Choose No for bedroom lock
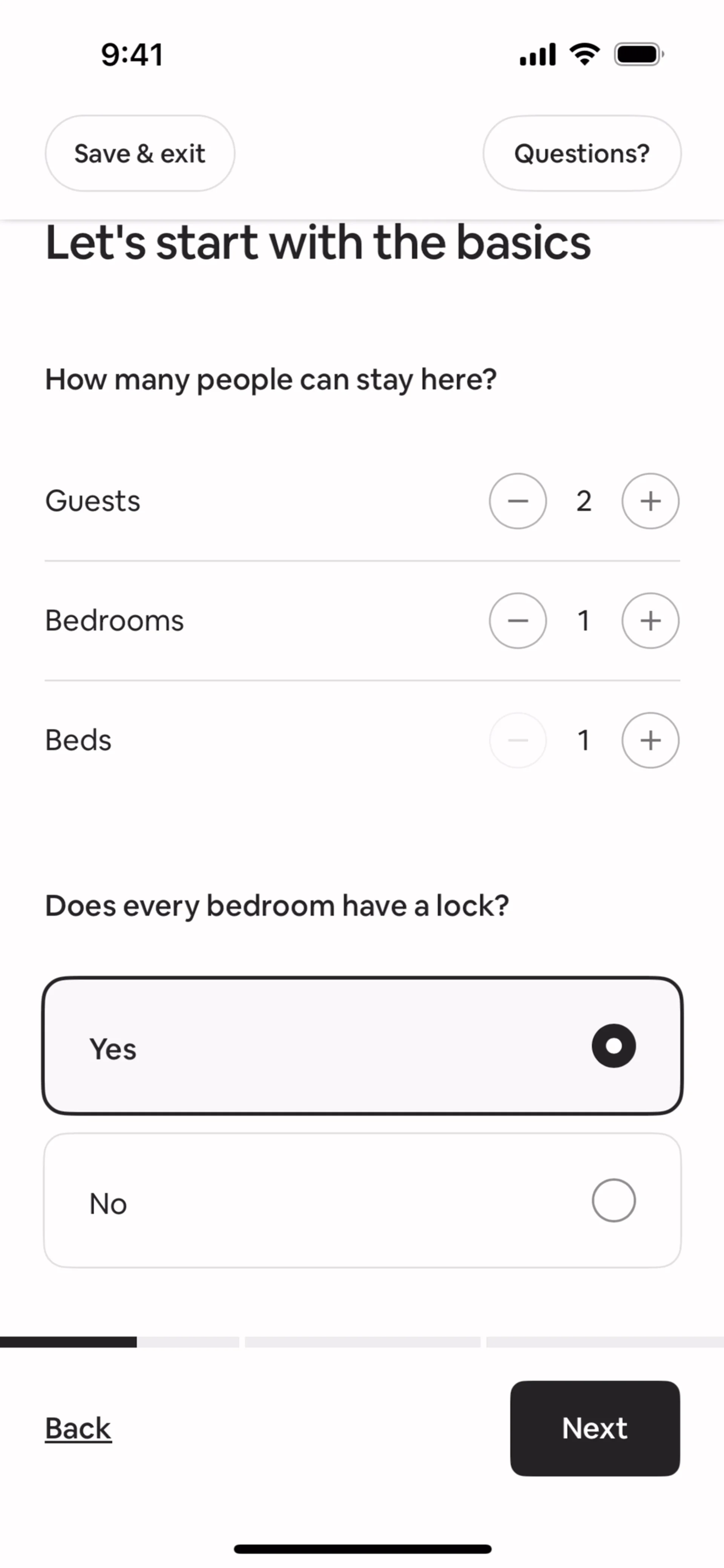Viewport: 724px width, 1568px height. point(362,1200)
